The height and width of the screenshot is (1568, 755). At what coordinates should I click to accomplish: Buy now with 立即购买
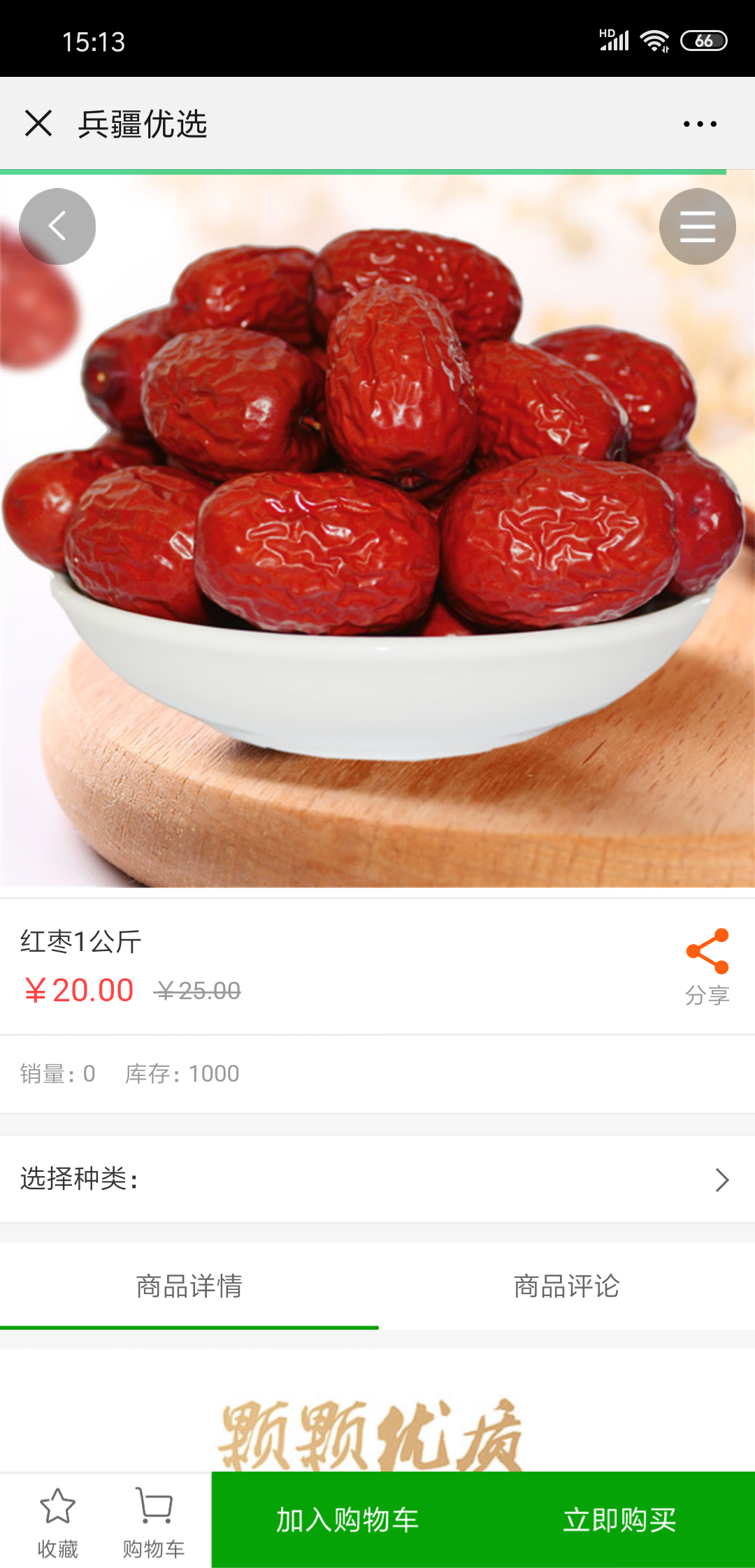pyautogui.click(x=619, y=1520)
